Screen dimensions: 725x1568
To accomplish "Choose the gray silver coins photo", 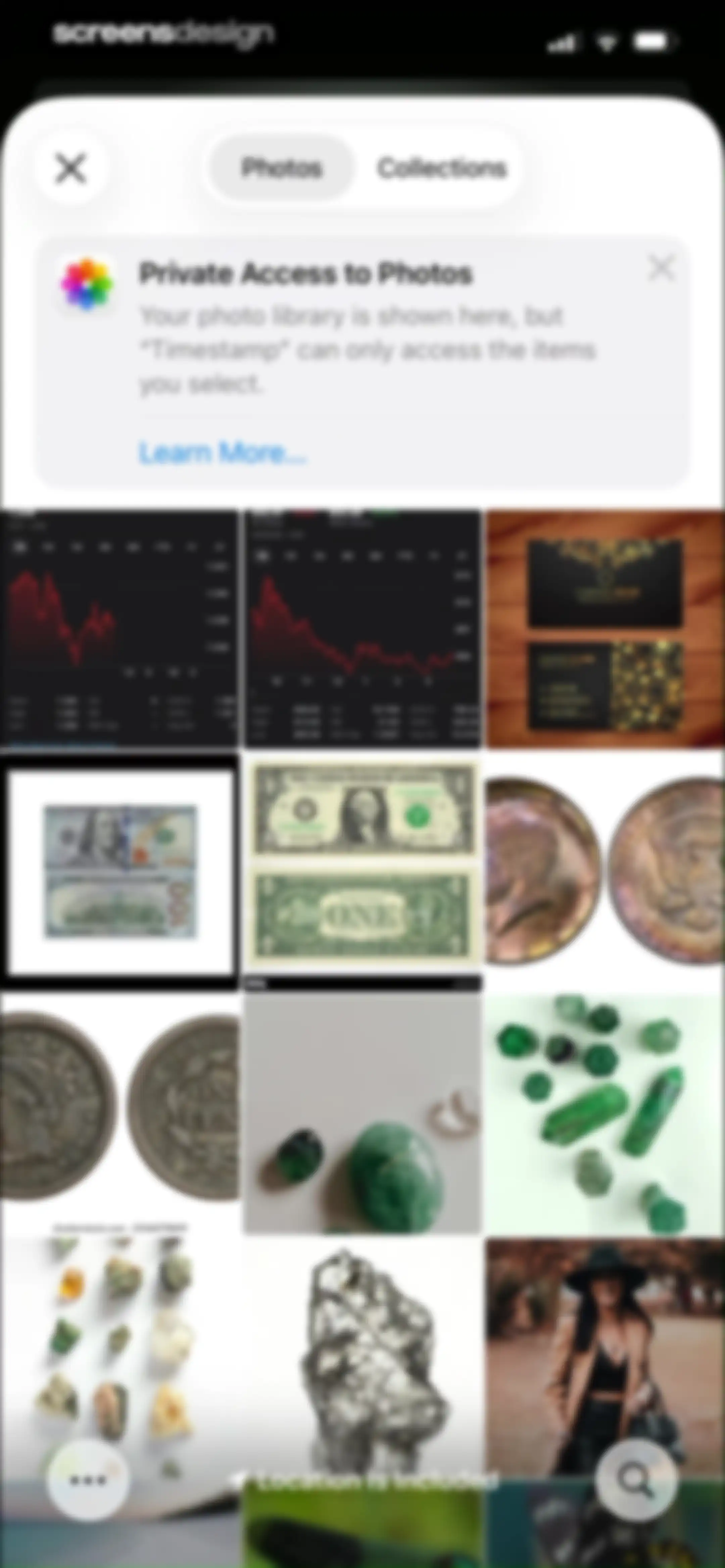I will click(x=119, y=1113).
